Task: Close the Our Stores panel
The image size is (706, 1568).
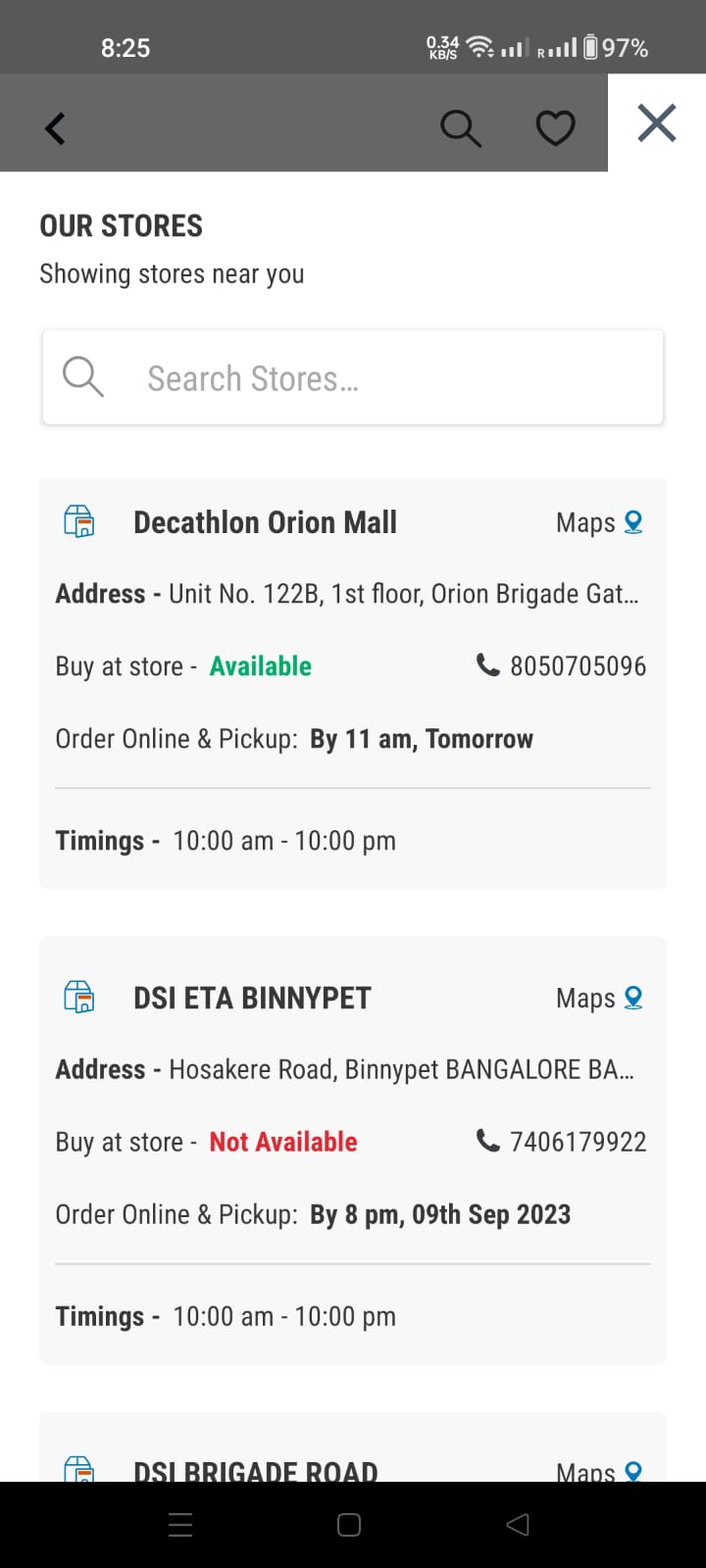Action: 656,123
